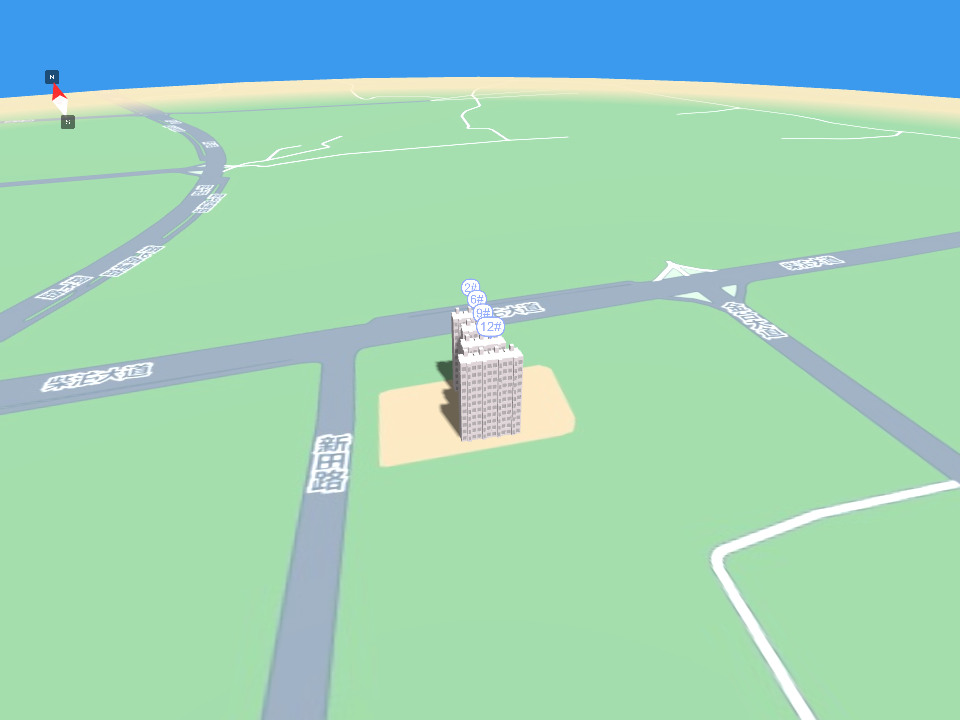Open the 6# building label
Viewport: 960px width, 720px height.
(x=477, y=299)
